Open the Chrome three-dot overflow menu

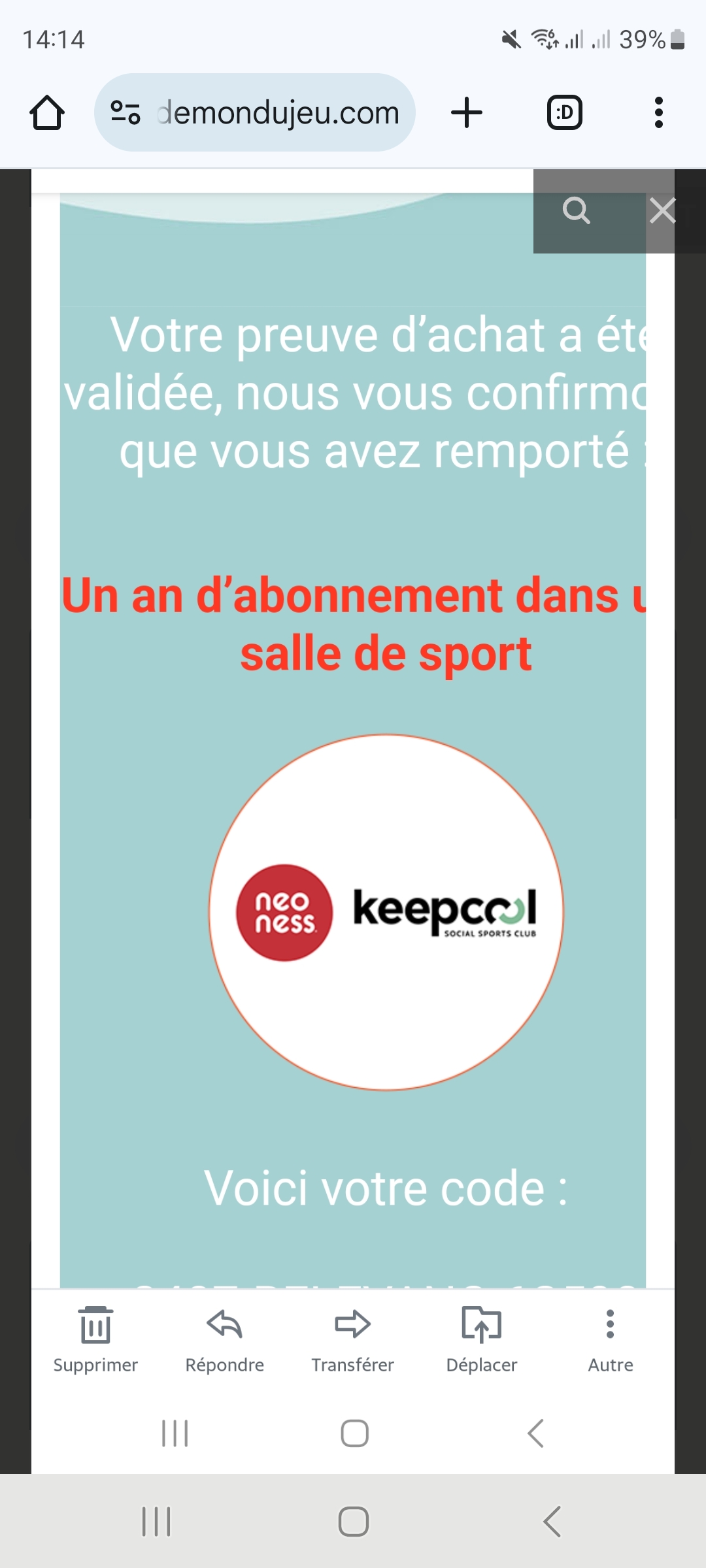click(x=658, y=112)
